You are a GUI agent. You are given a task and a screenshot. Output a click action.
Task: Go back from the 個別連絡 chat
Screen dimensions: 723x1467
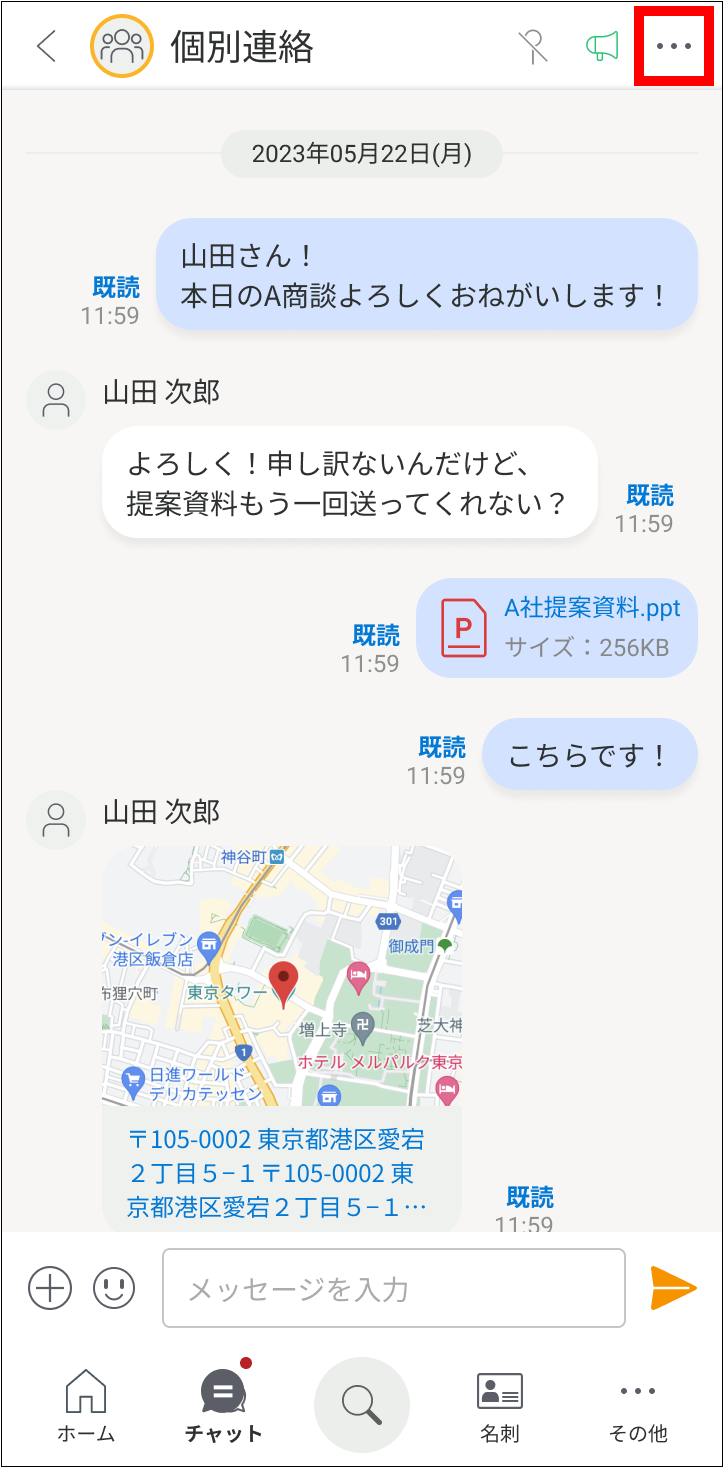point(46,47)
